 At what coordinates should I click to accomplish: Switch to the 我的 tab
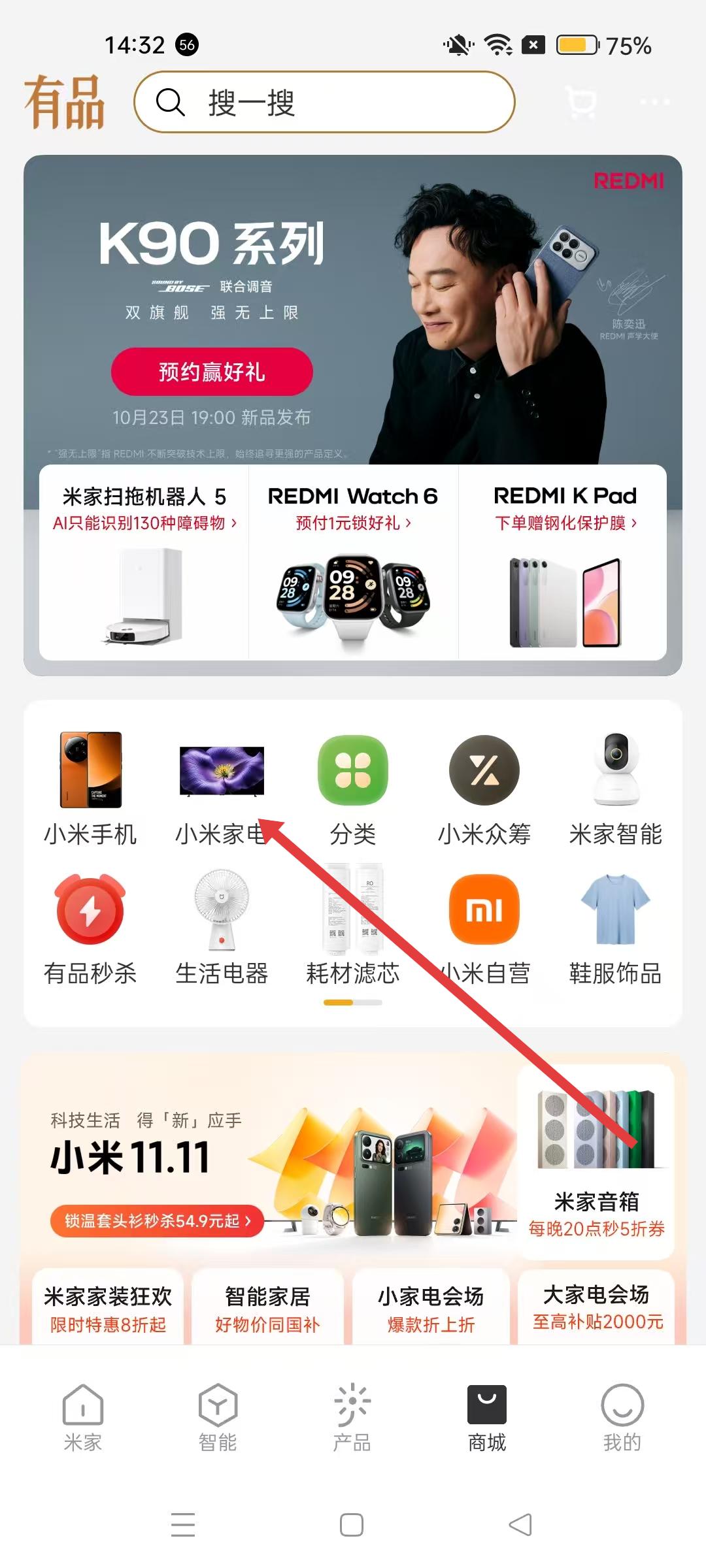pos(622,1416)
